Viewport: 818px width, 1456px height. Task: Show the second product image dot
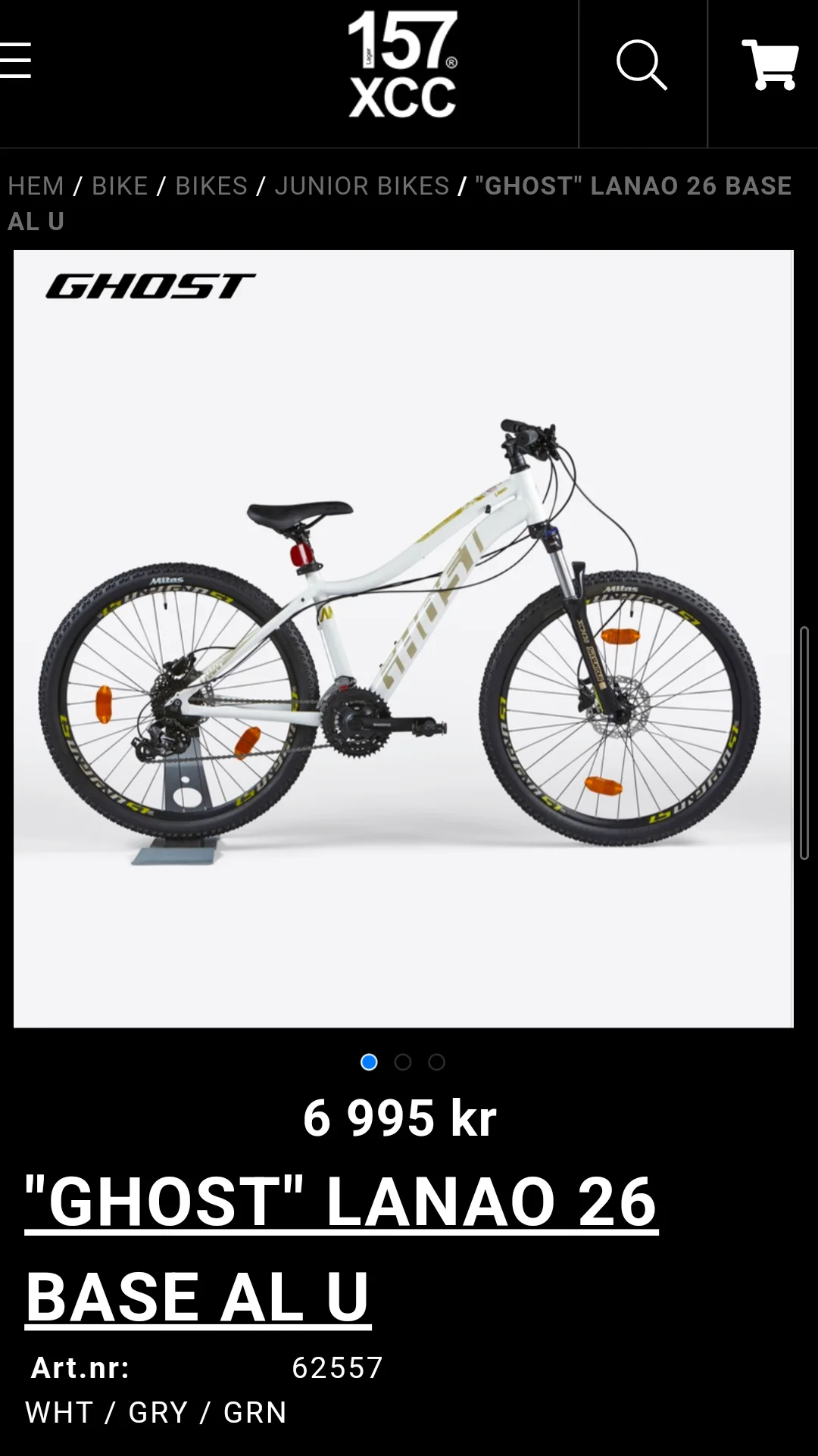tap(403, 1062)
